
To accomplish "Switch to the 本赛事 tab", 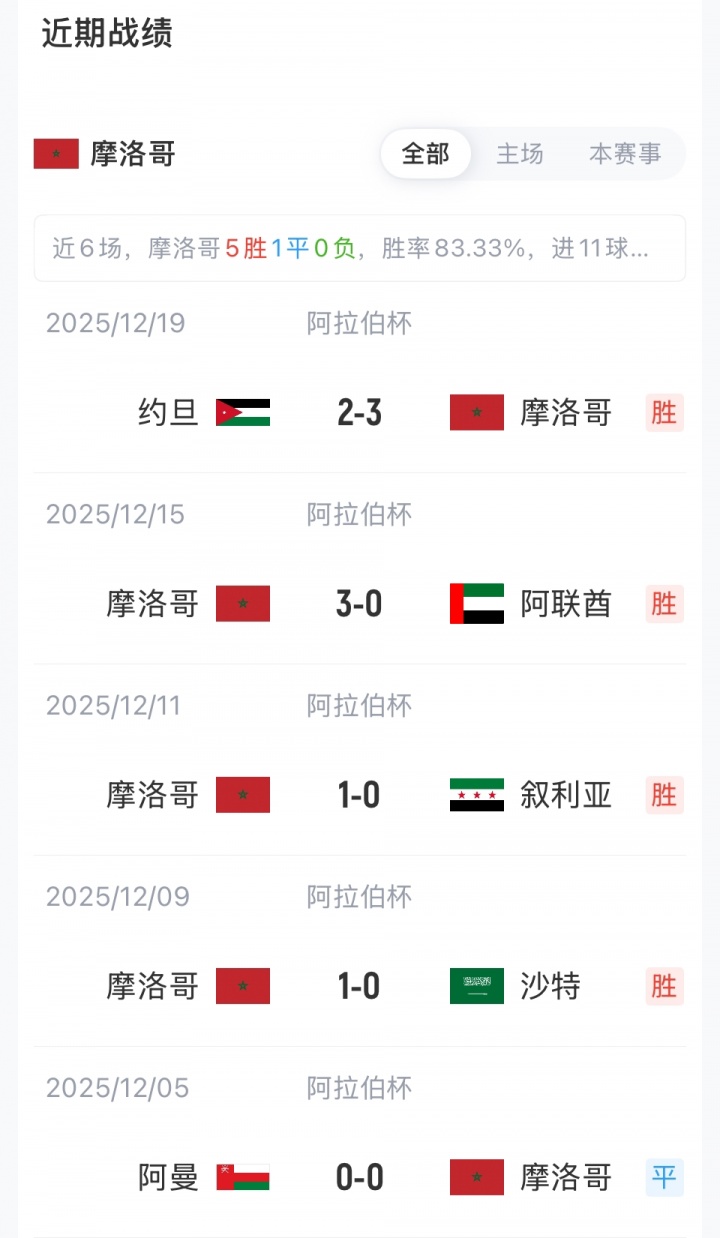I will (x=625, y=154).
